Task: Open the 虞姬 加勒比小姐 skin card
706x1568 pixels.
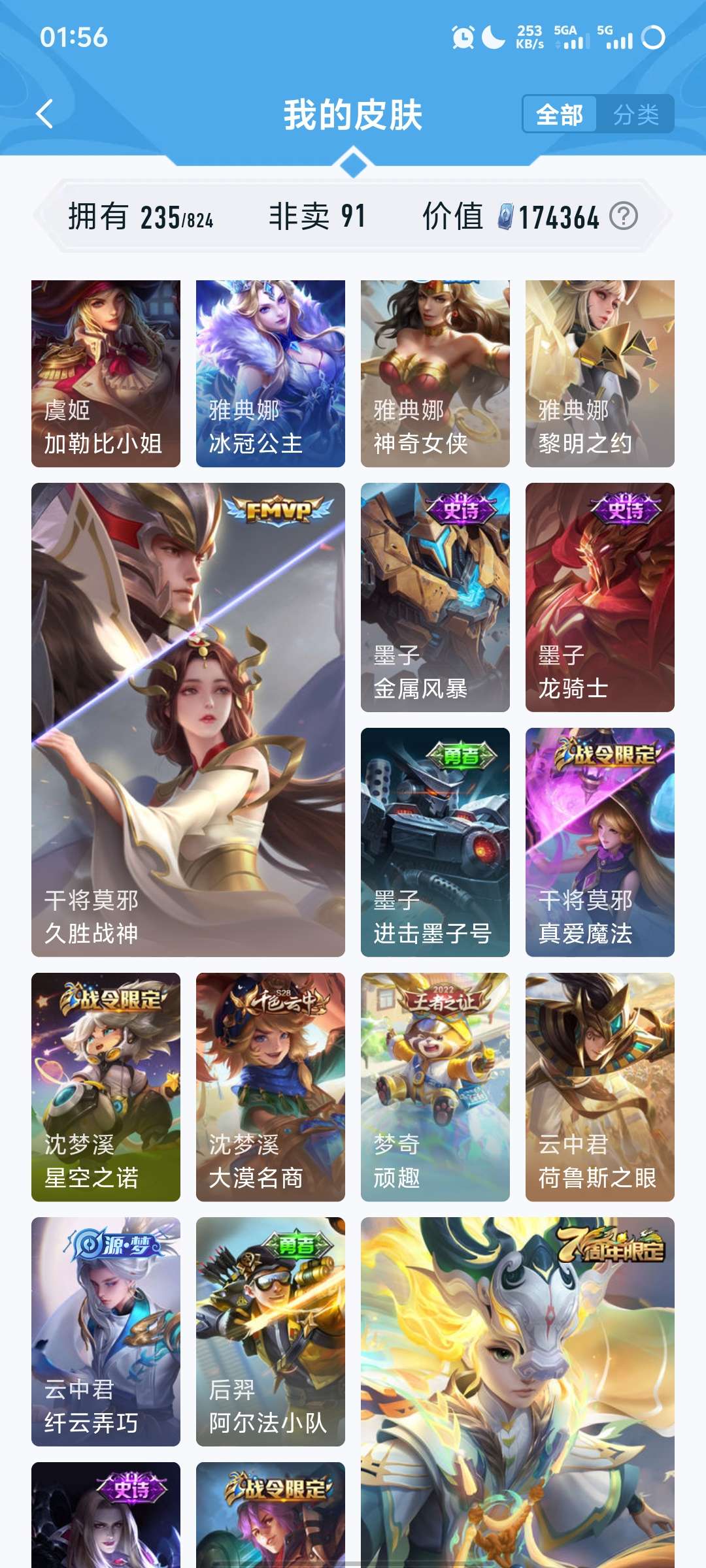Action: [106, 374]
